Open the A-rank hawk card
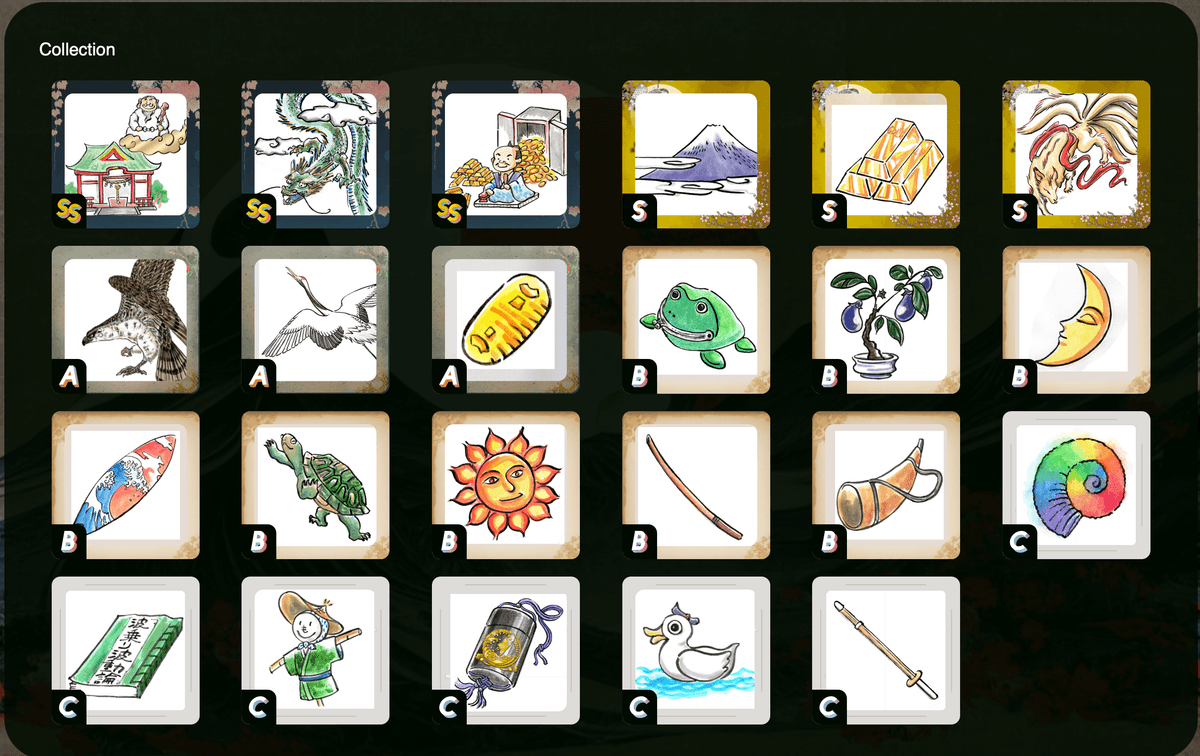Viewport: 1200px width, 756px height. [x=125, y=320]
